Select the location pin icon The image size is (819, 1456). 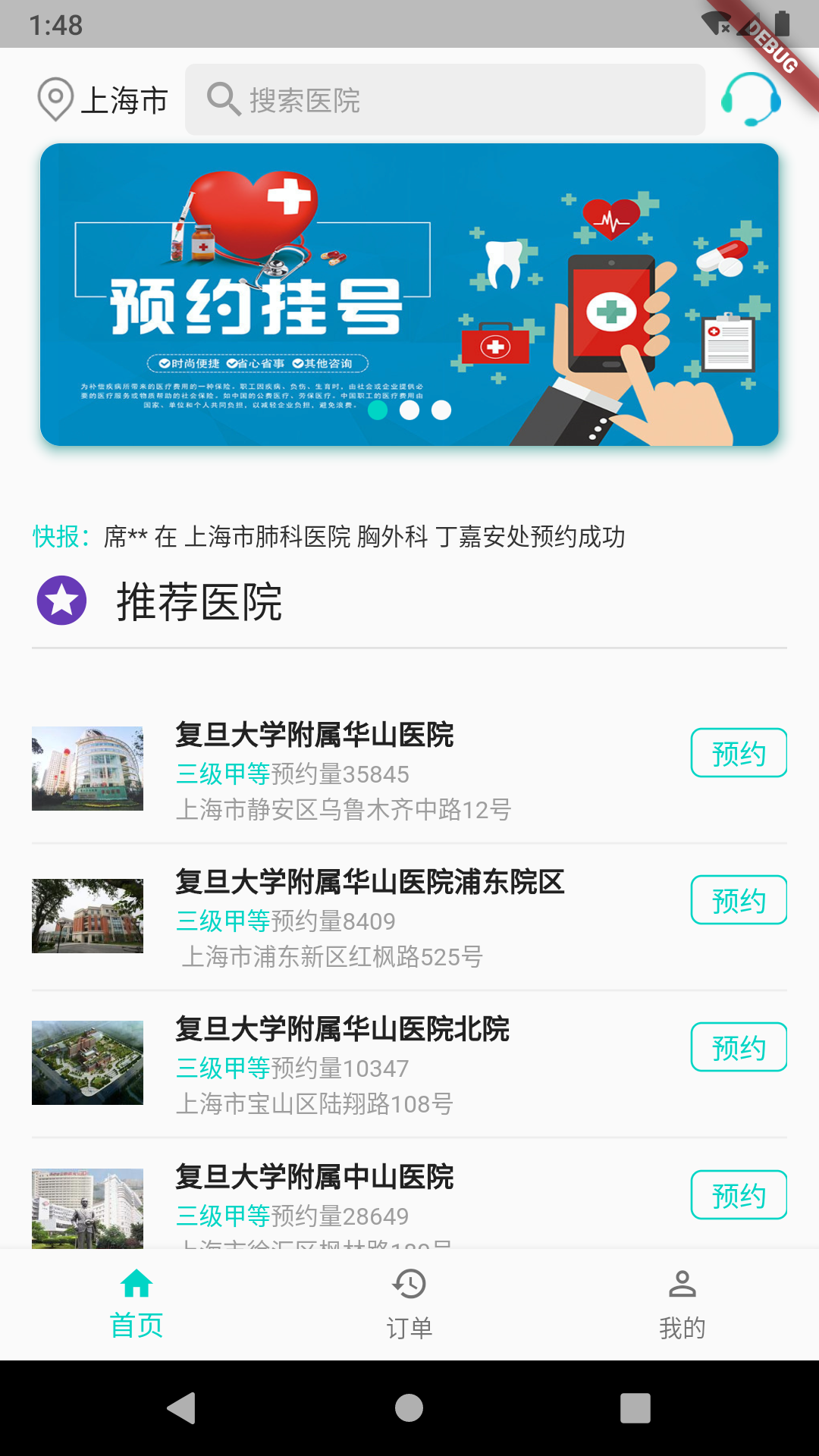click(56, 99)
